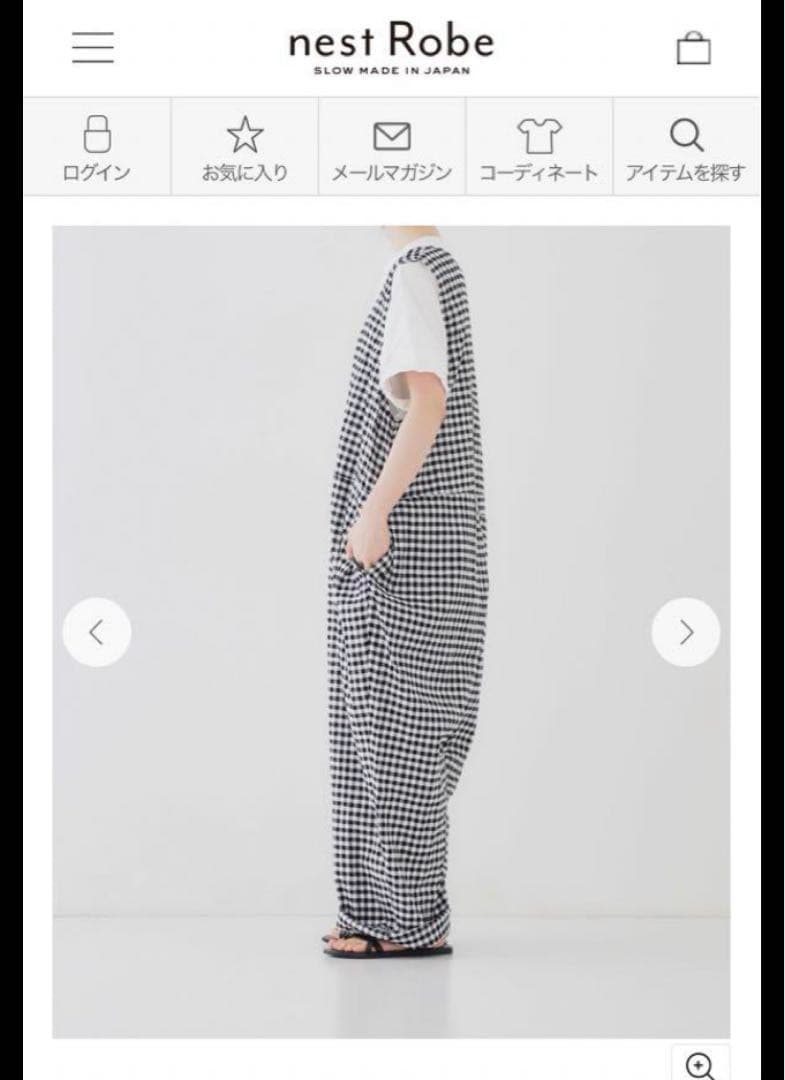Viewport: 785px width, 1080px height.
Task: Click the コーディネート t-shirt icon
Action: coord(537,131)
